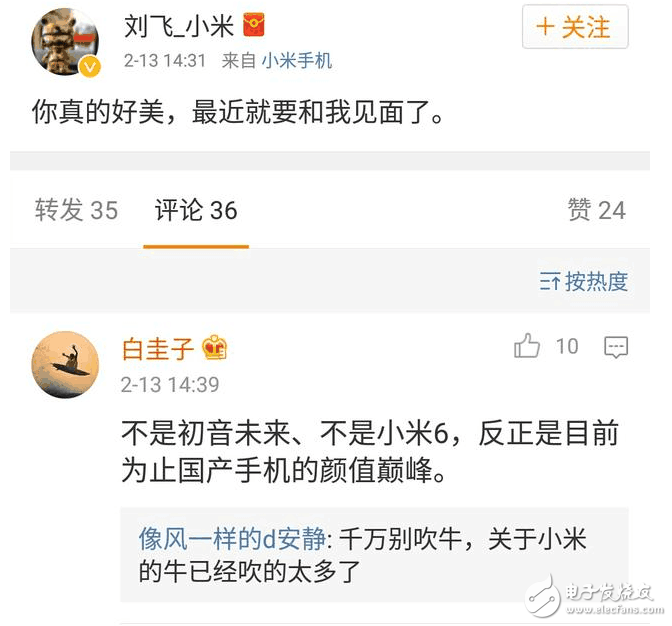The image size is (672, 626).
Task: Open 像风一样的d安静's profile
Action: [x=232, y=539]
